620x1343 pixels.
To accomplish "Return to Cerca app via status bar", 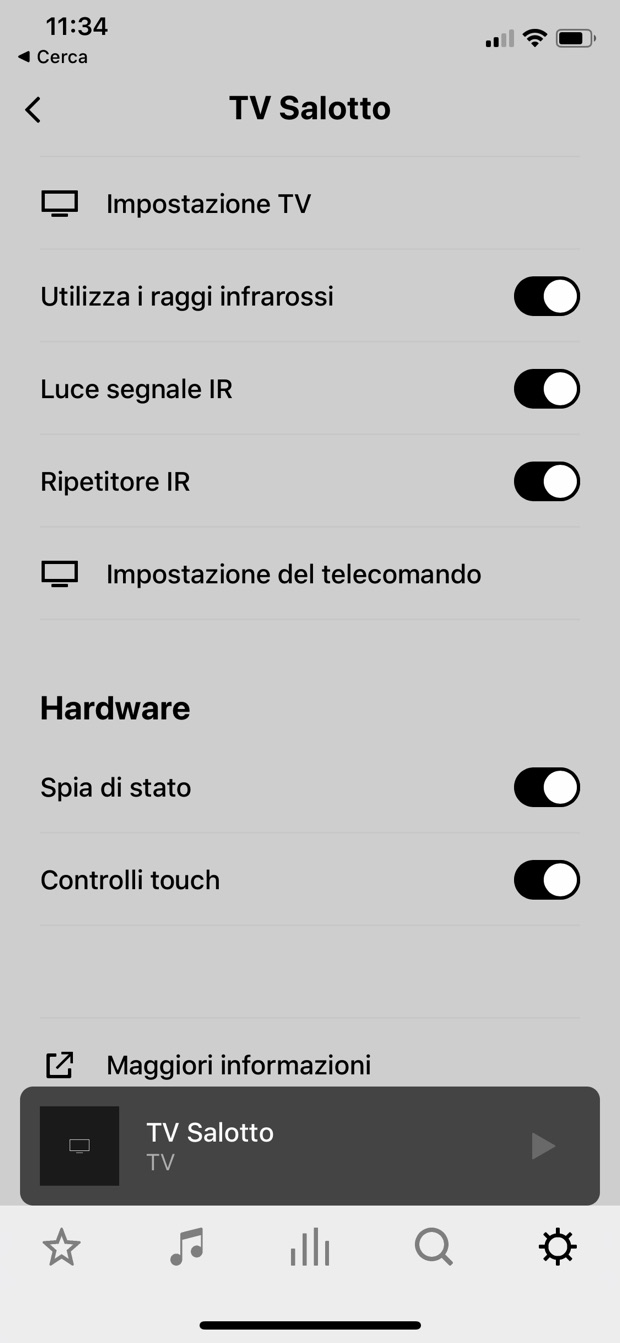I will [53, 57].
